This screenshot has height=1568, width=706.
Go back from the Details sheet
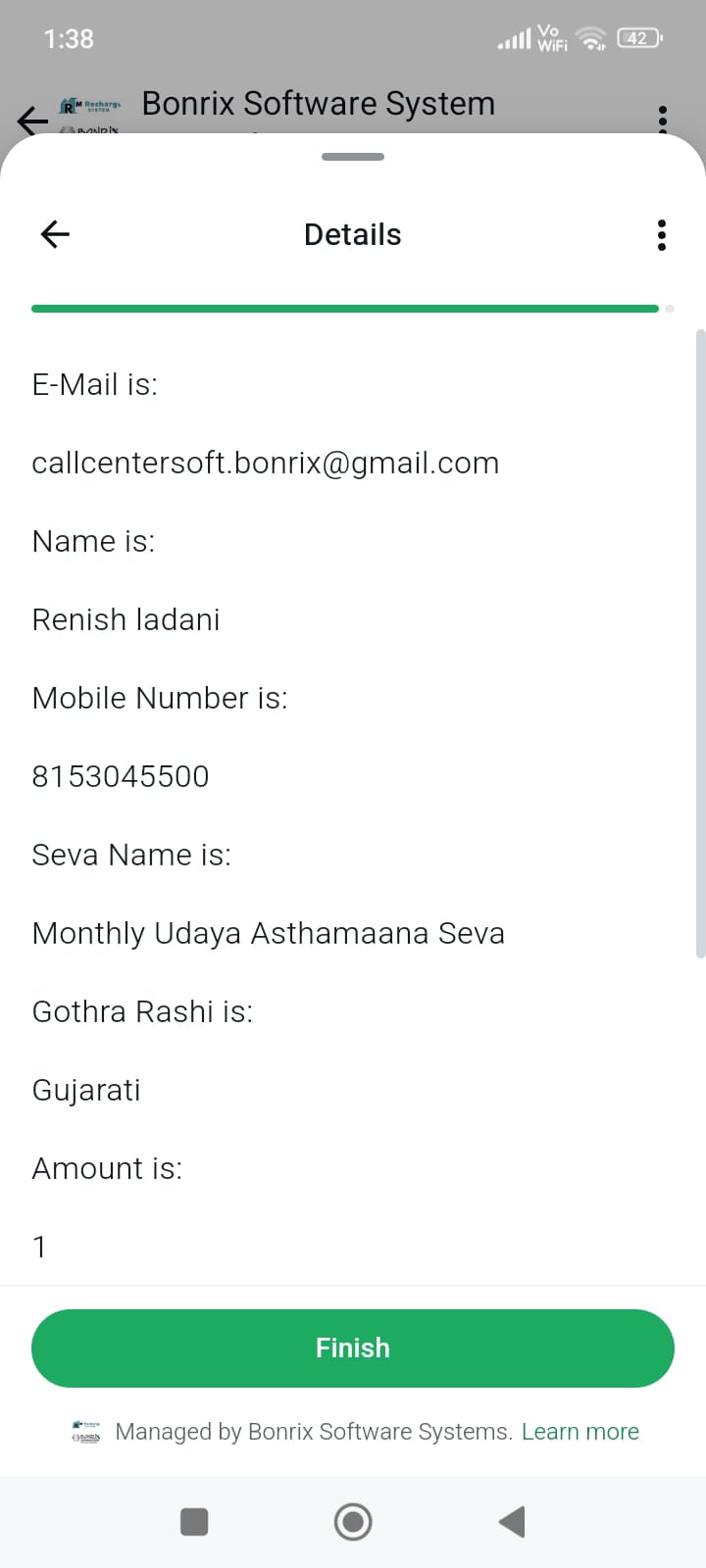point(55,234)
